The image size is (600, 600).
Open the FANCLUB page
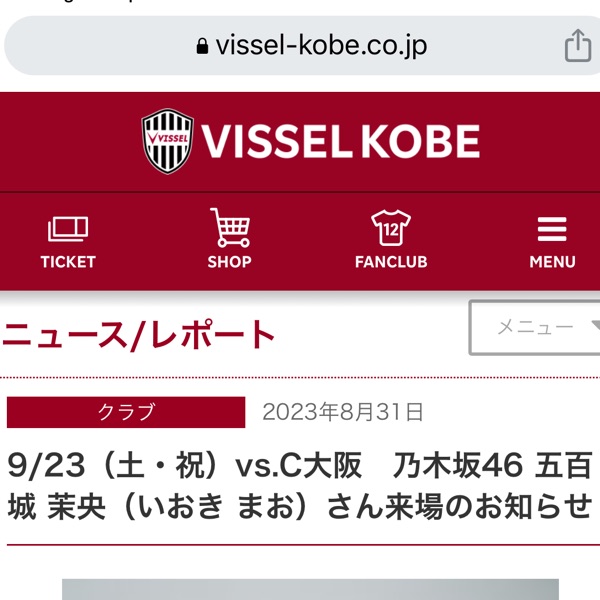click(390, 240)
